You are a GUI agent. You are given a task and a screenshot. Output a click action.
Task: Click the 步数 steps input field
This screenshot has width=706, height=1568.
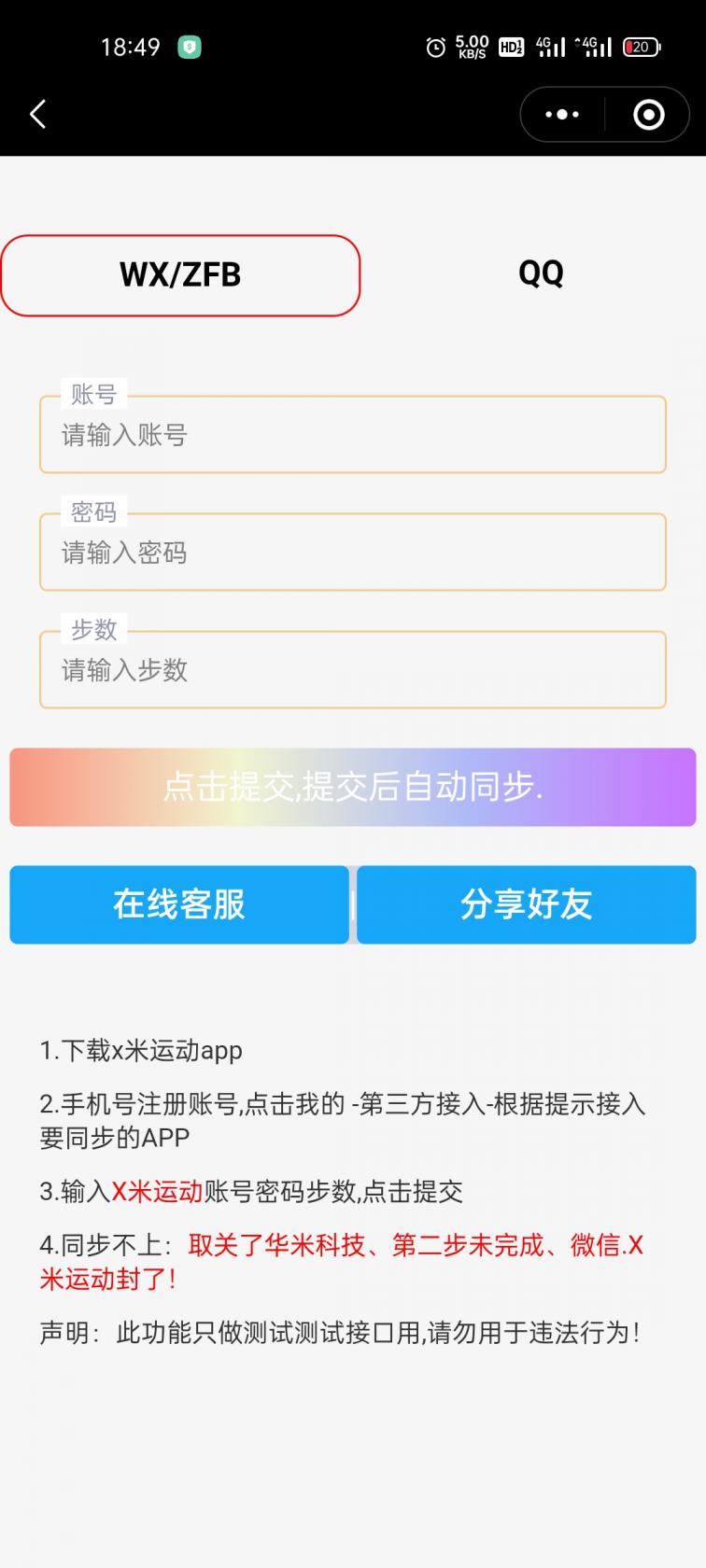click(x=353, y=670)
